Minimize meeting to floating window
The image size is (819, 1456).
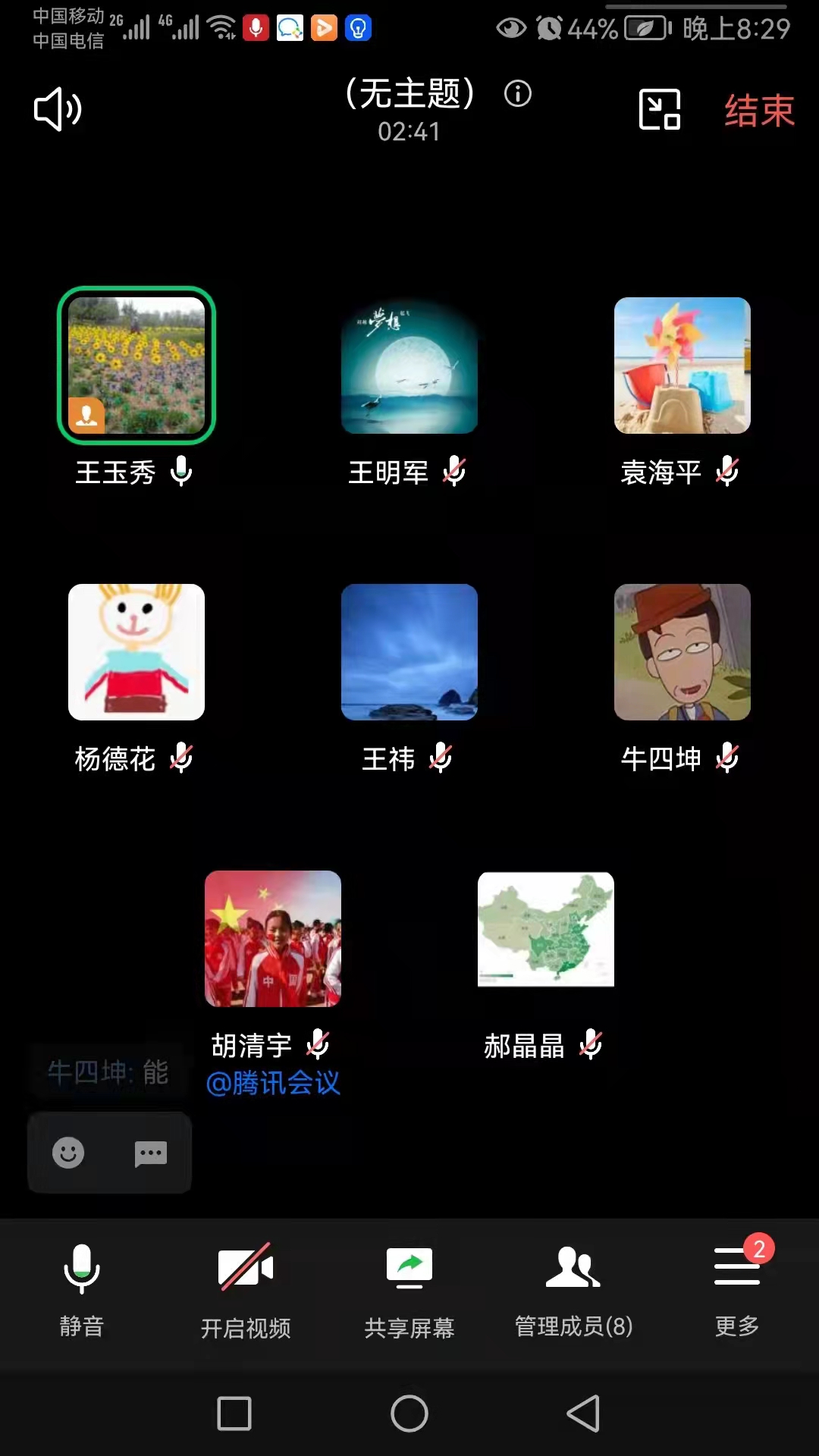coord(659,109)
